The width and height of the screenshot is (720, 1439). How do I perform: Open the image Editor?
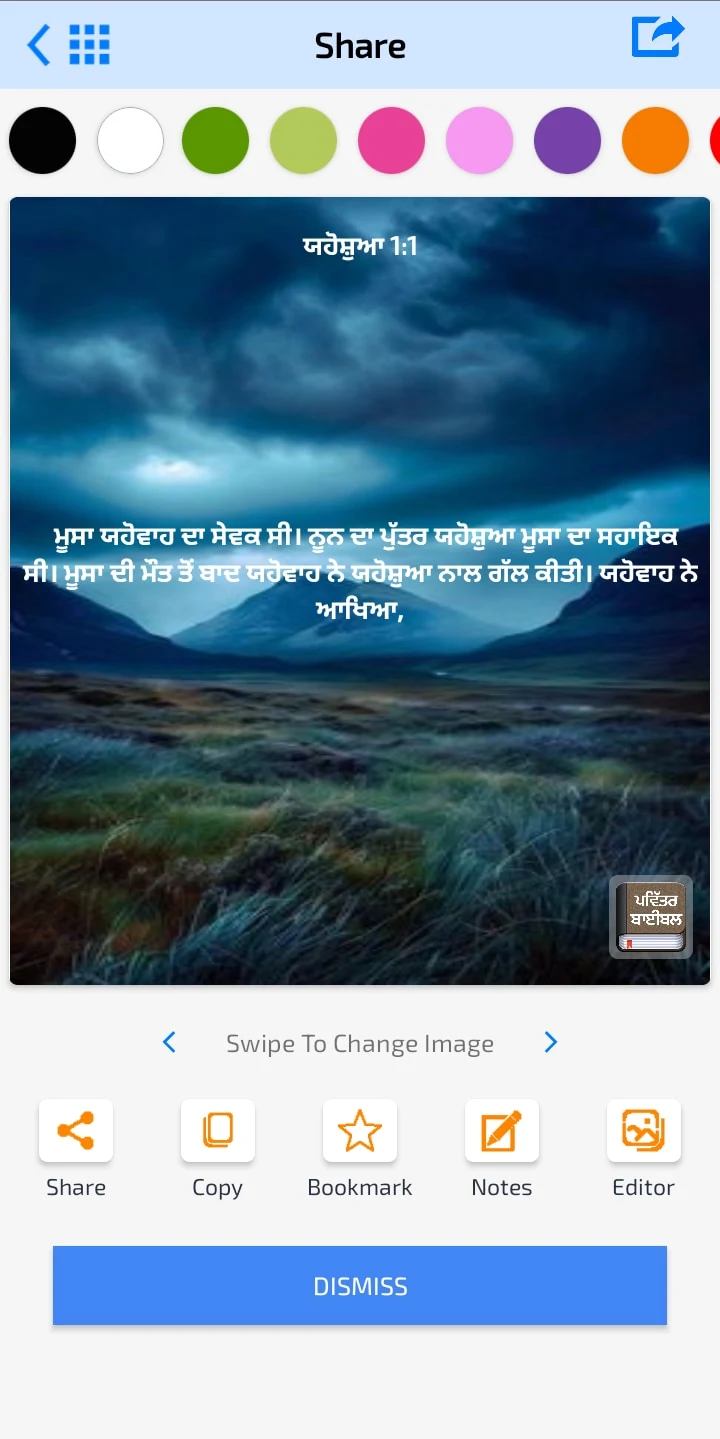[644, 1131]
